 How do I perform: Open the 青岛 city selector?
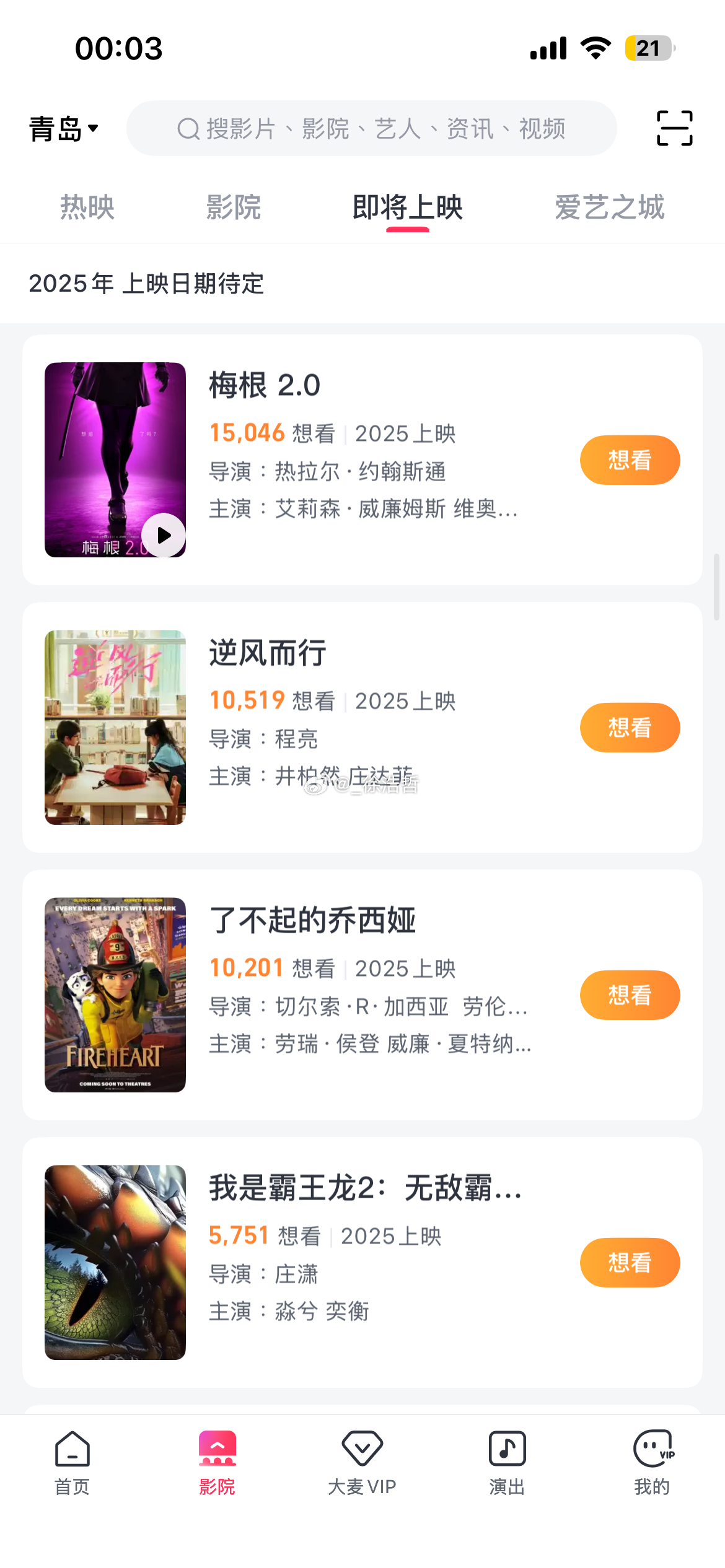pyautogui.click(x=63, y=129)
